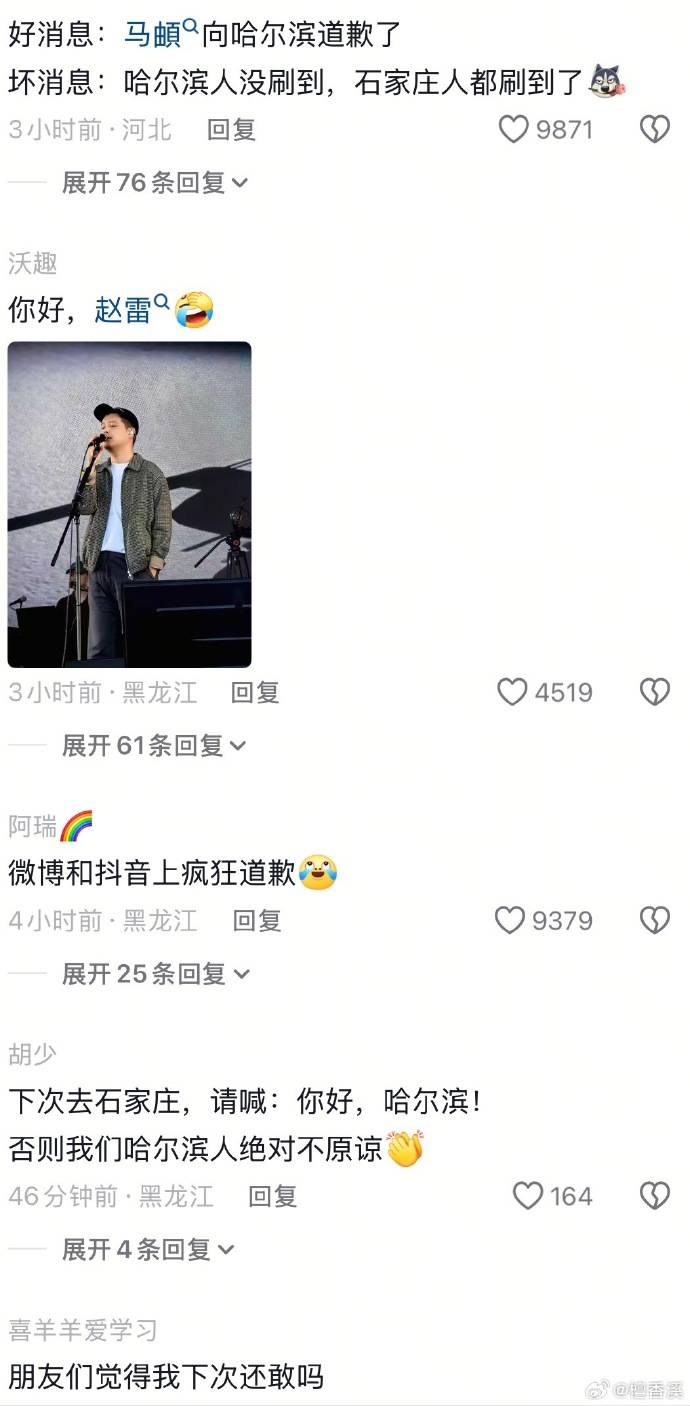Dislike 胡少's comment
Viewport: 690px width, 1406px height.
point(654,1196)
